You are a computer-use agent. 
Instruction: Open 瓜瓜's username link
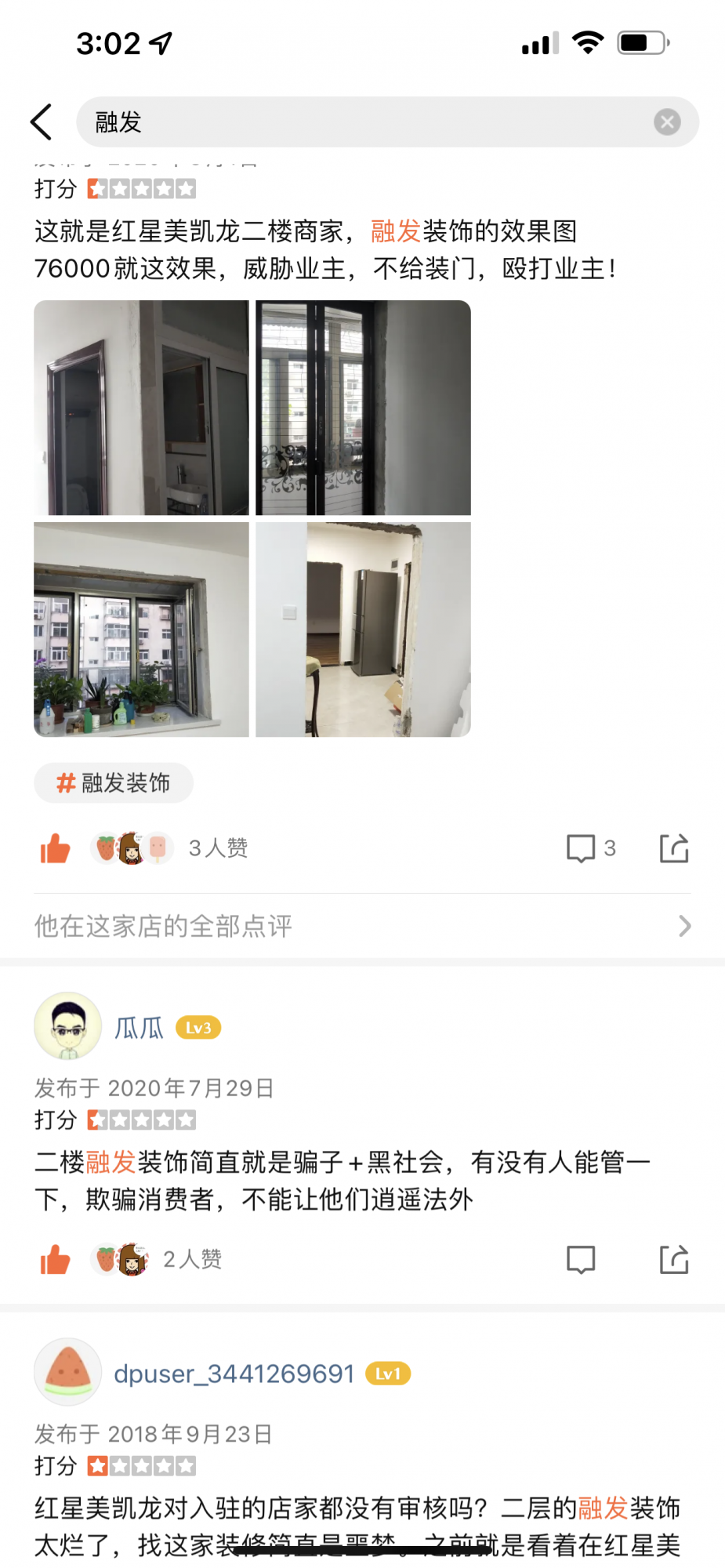pos(140,1028)
